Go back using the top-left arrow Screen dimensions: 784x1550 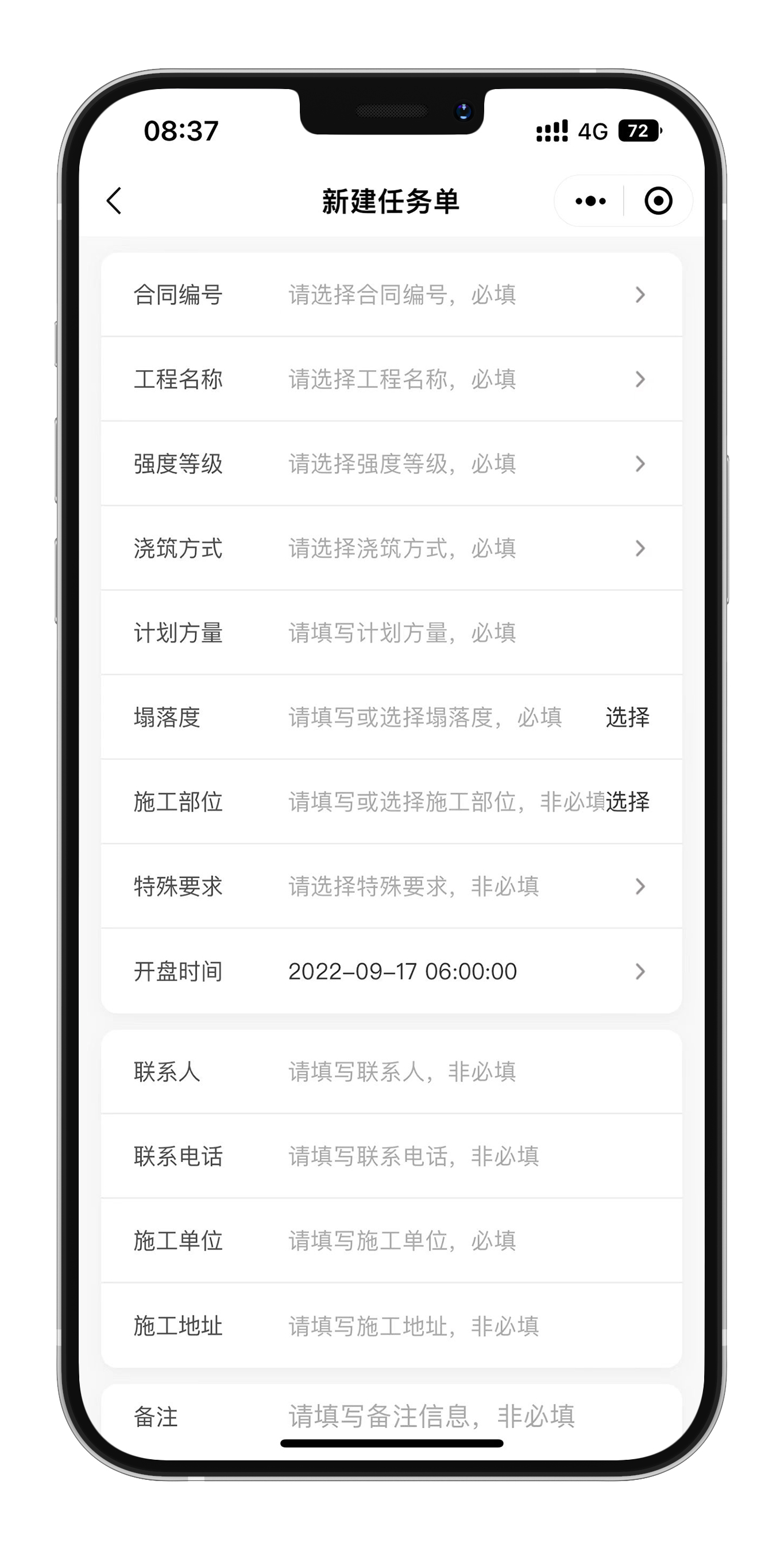114,201
